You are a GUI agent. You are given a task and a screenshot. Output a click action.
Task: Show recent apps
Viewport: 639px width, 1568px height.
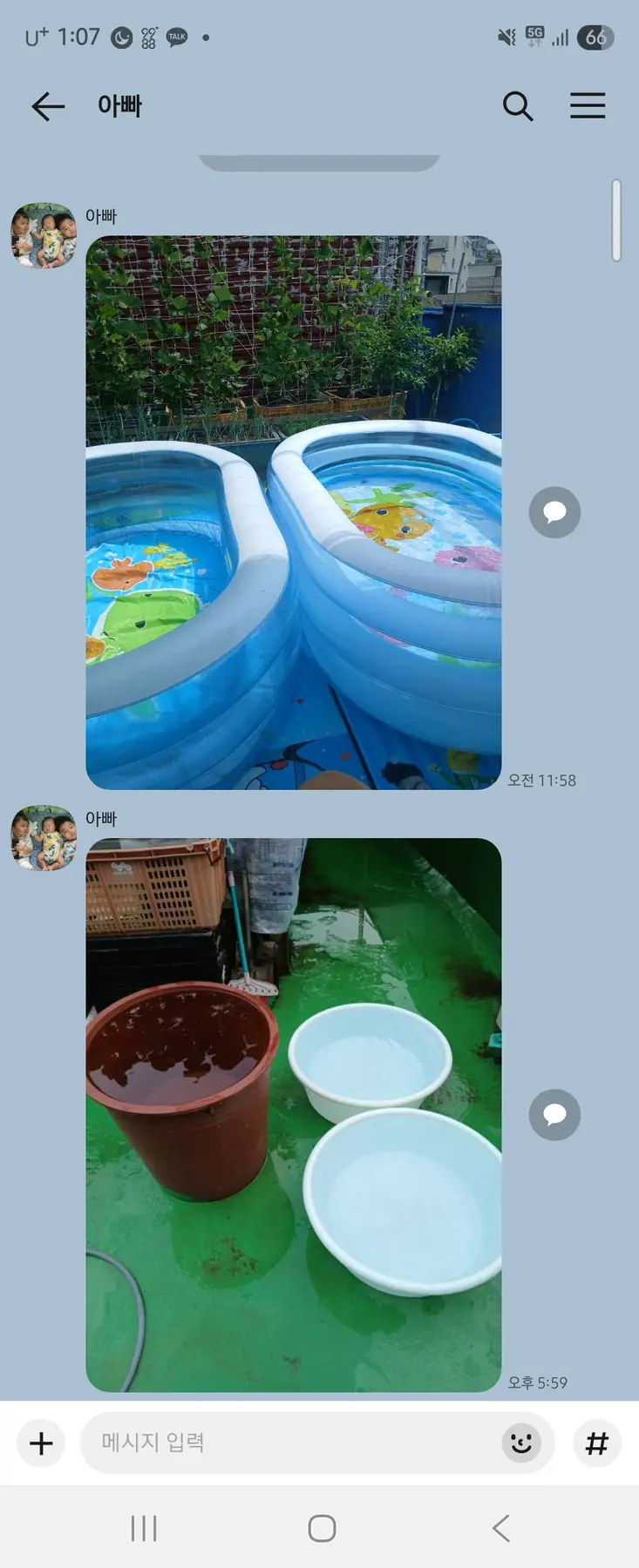144,1528
